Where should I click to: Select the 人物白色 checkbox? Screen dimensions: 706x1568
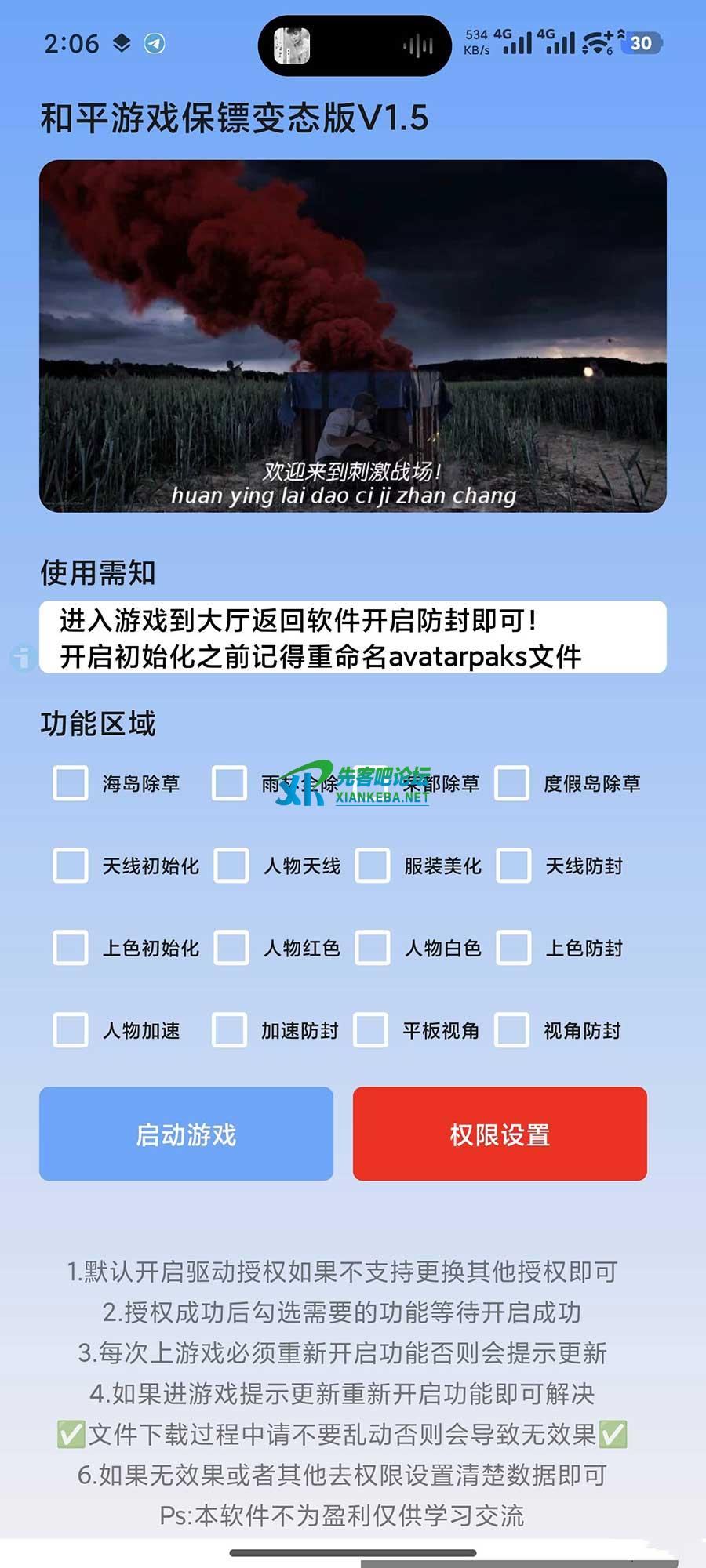[x=373, y=948]
